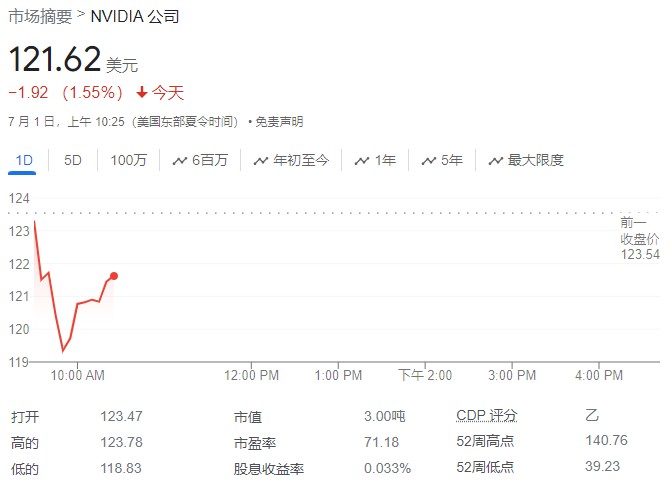The image size is (671, 487).
Task: Select the 1D chart range tab
Action: [x=25, y=160]
